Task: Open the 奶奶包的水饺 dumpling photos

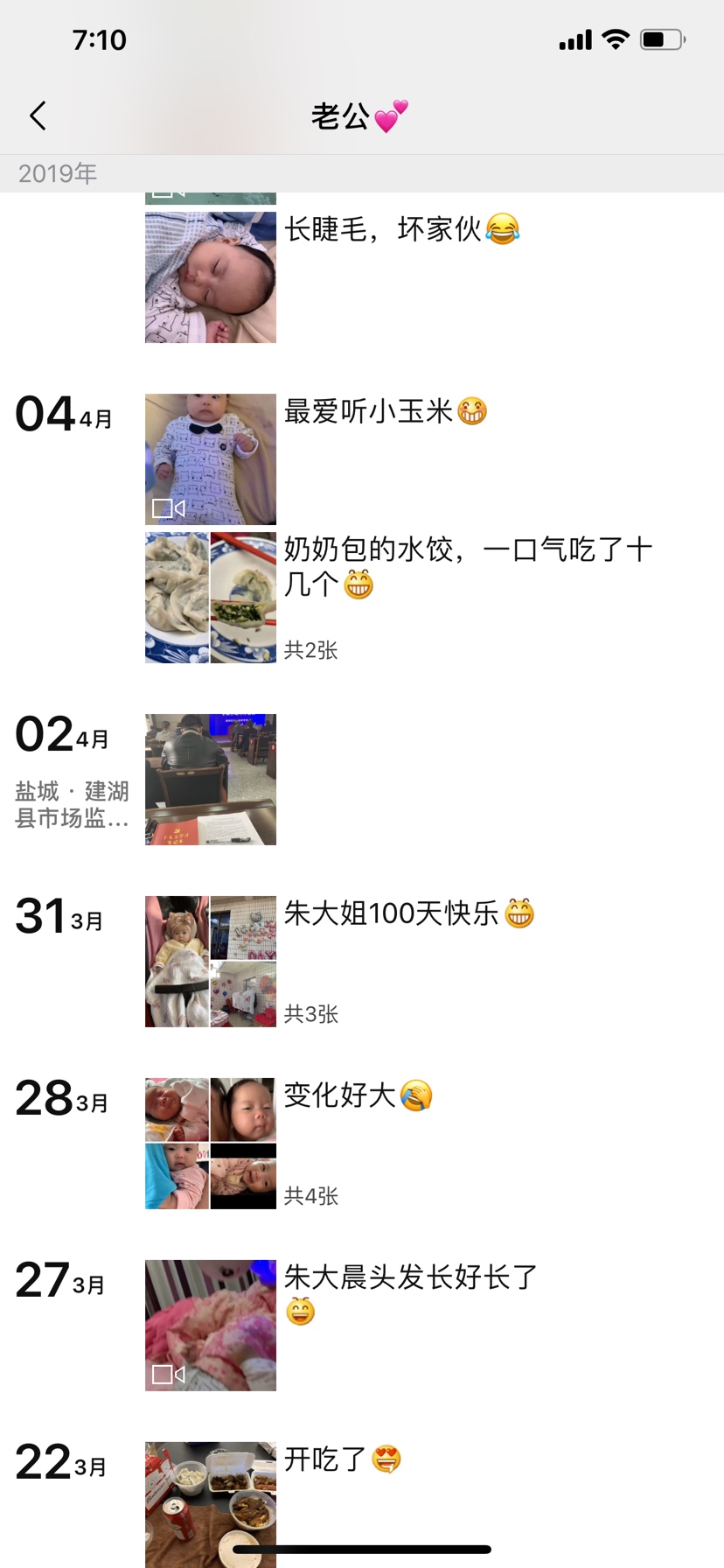Action: coord(211,598)
